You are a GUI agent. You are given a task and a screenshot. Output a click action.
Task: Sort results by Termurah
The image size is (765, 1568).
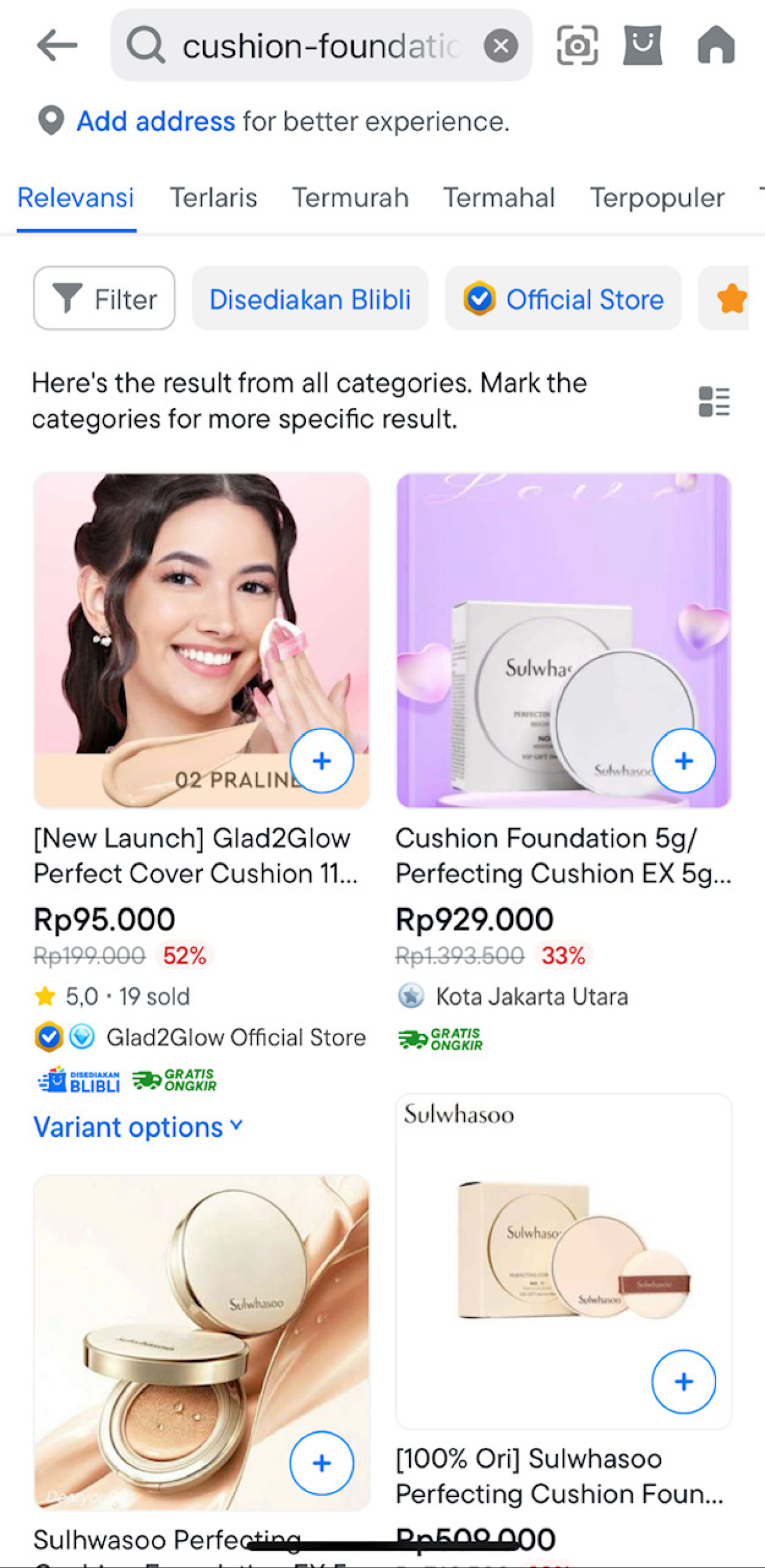(350, 198)
